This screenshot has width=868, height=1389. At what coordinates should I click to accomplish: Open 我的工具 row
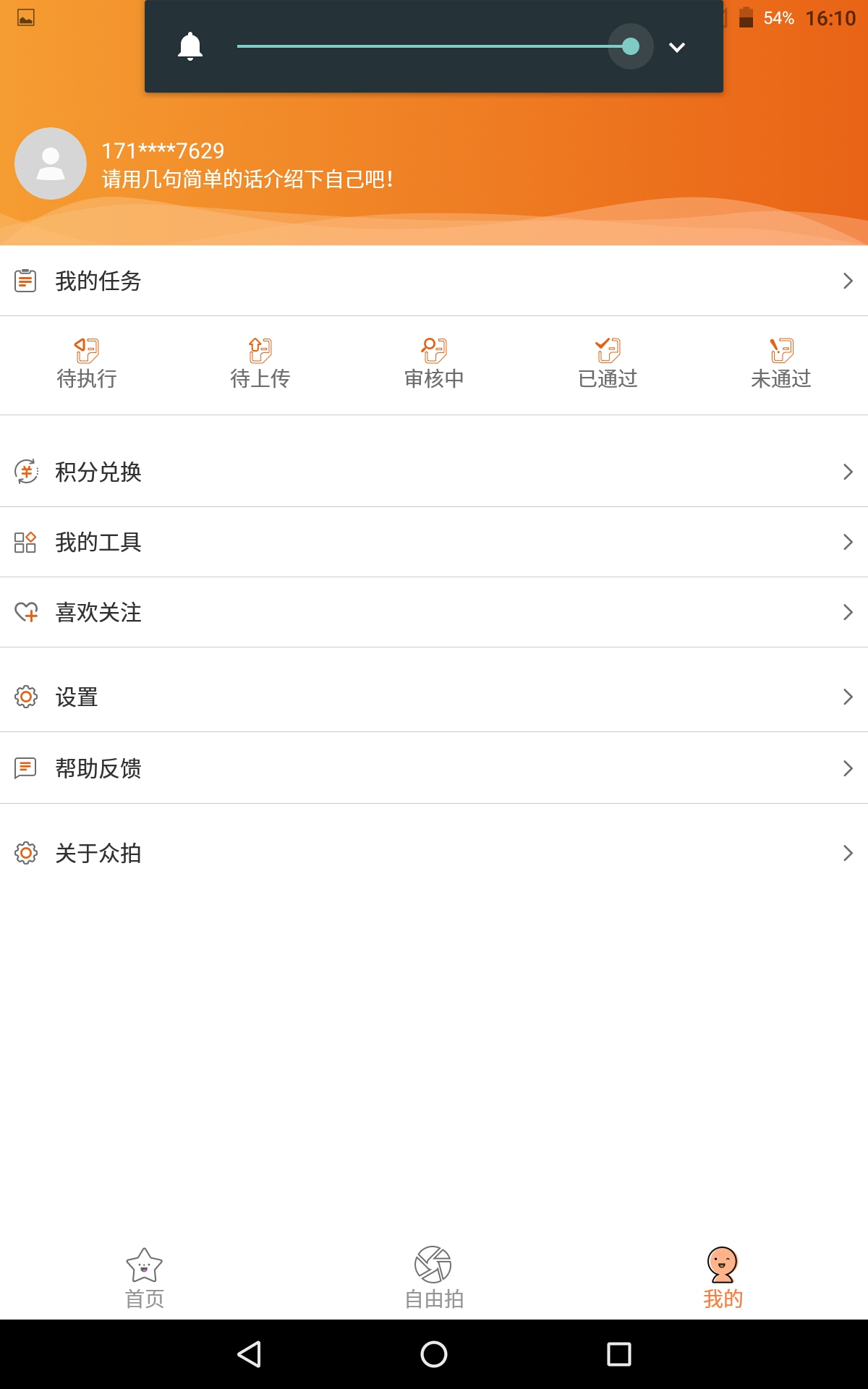click(x=434, y=542)
